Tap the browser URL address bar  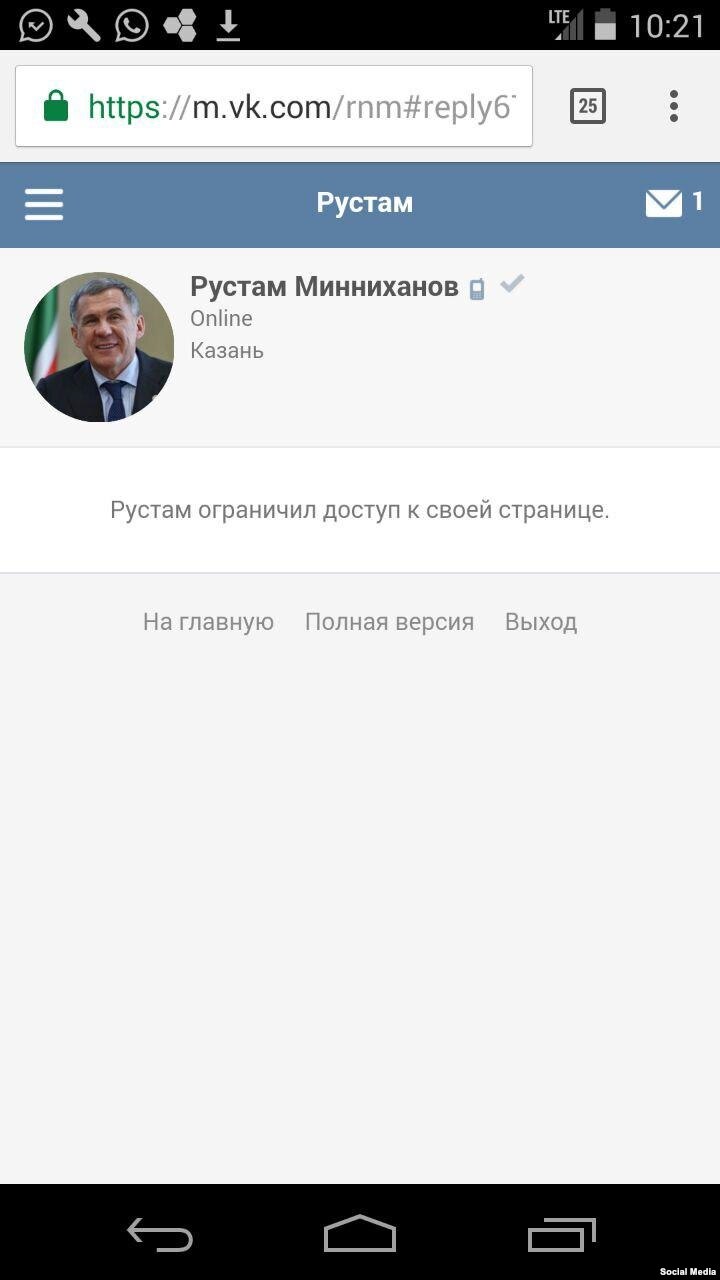(274, 107)
